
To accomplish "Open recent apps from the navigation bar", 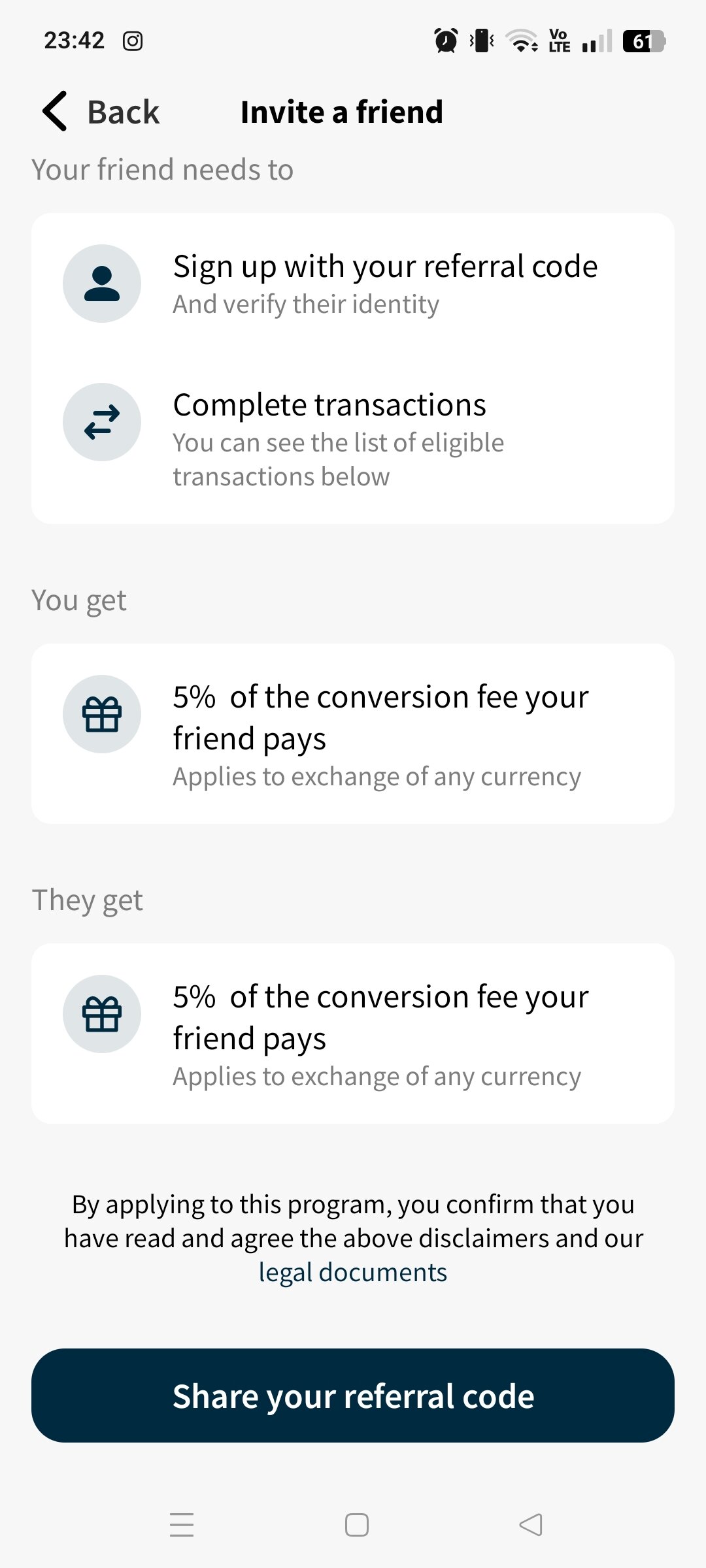I will point(182,1525).
